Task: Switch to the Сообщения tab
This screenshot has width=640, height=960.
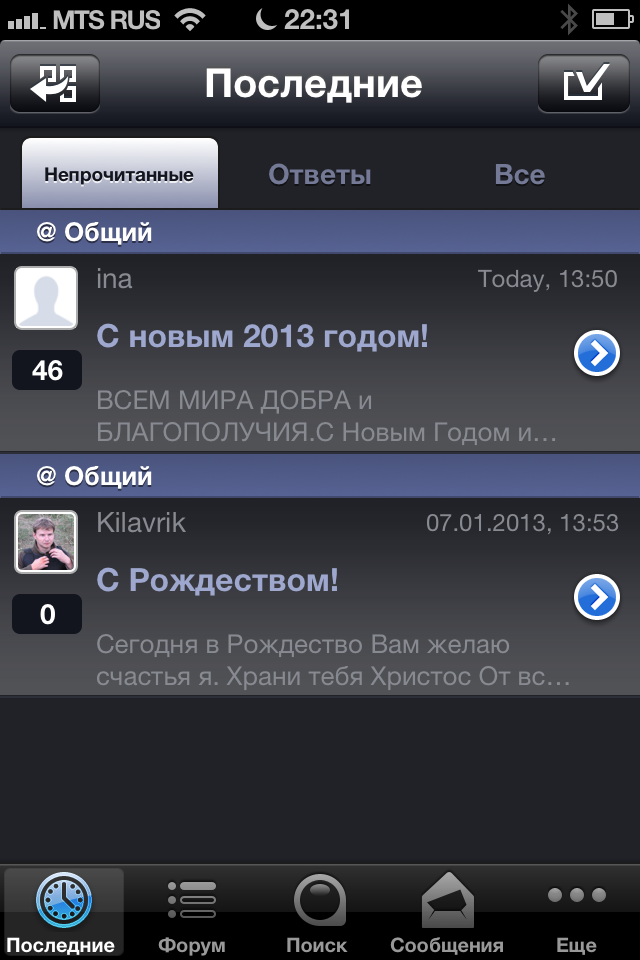Action: [x=447, y=912]
